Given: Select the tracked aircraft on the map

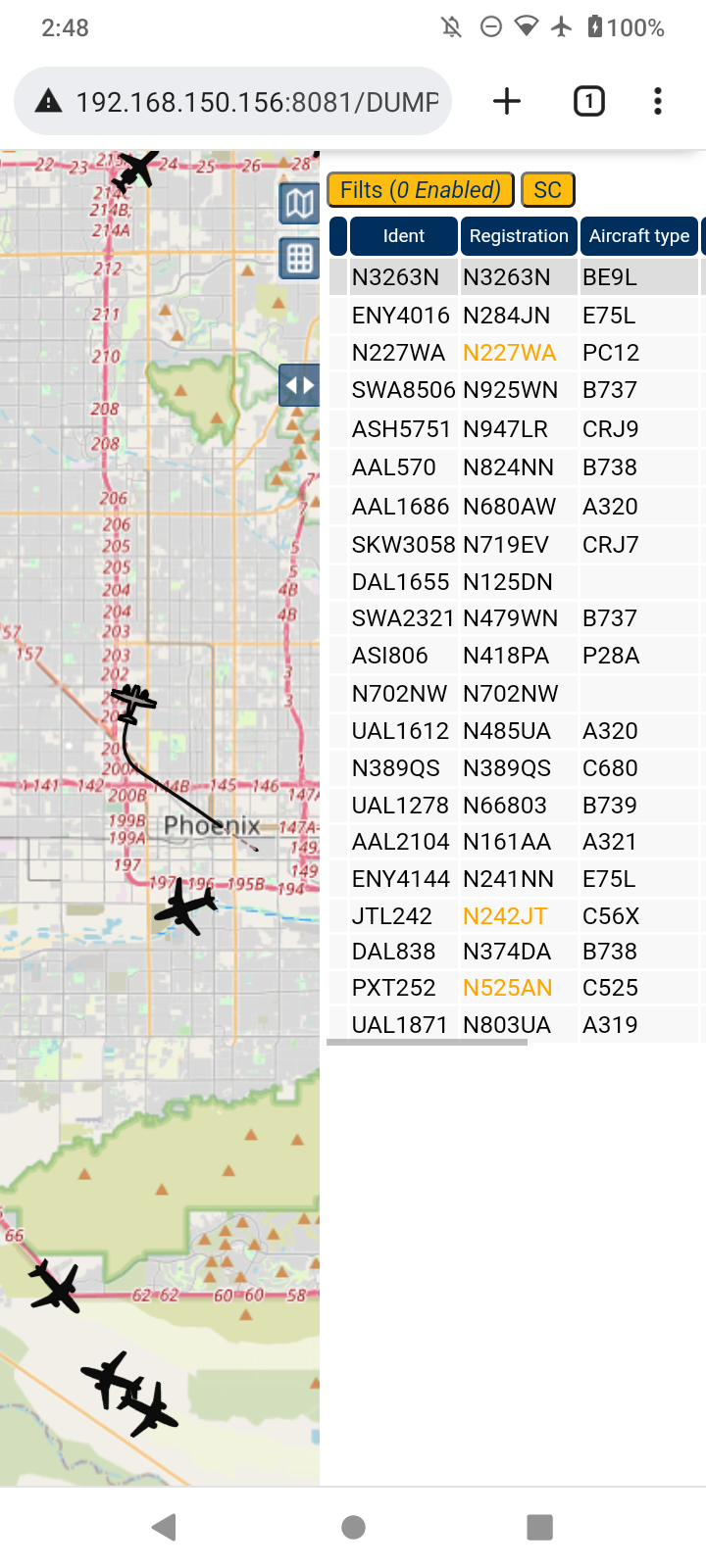Looking at the screenshot, I should (133, 703).
